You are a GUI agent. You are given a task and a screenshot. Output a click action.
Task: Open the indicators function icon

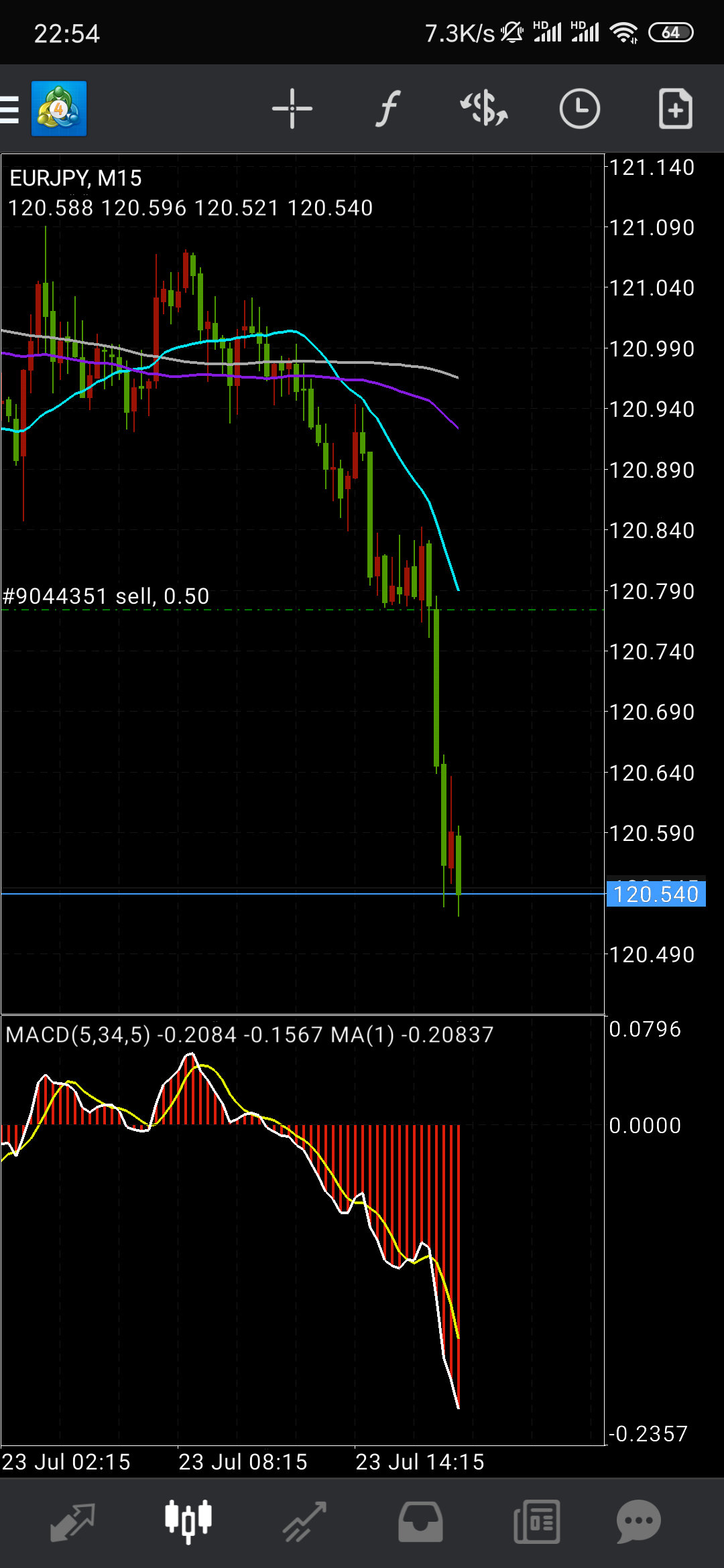387,109
